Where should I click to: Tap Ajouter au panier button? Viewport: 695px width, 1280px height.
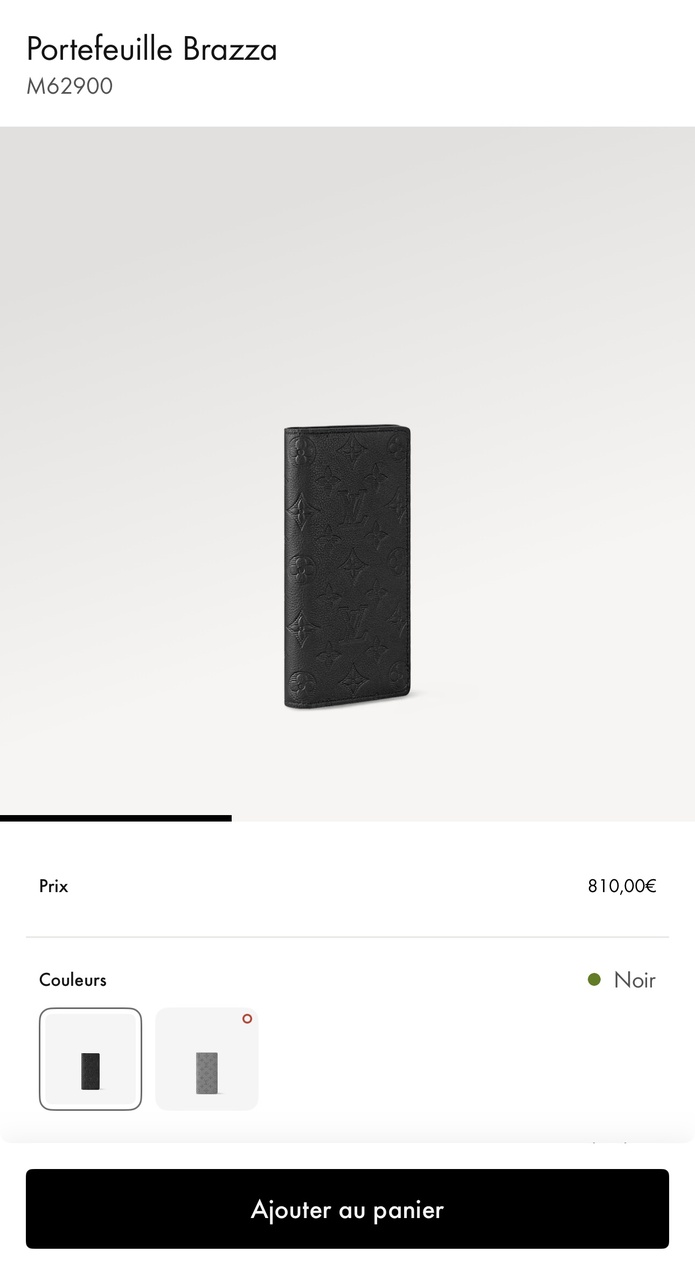point(347,1209)
